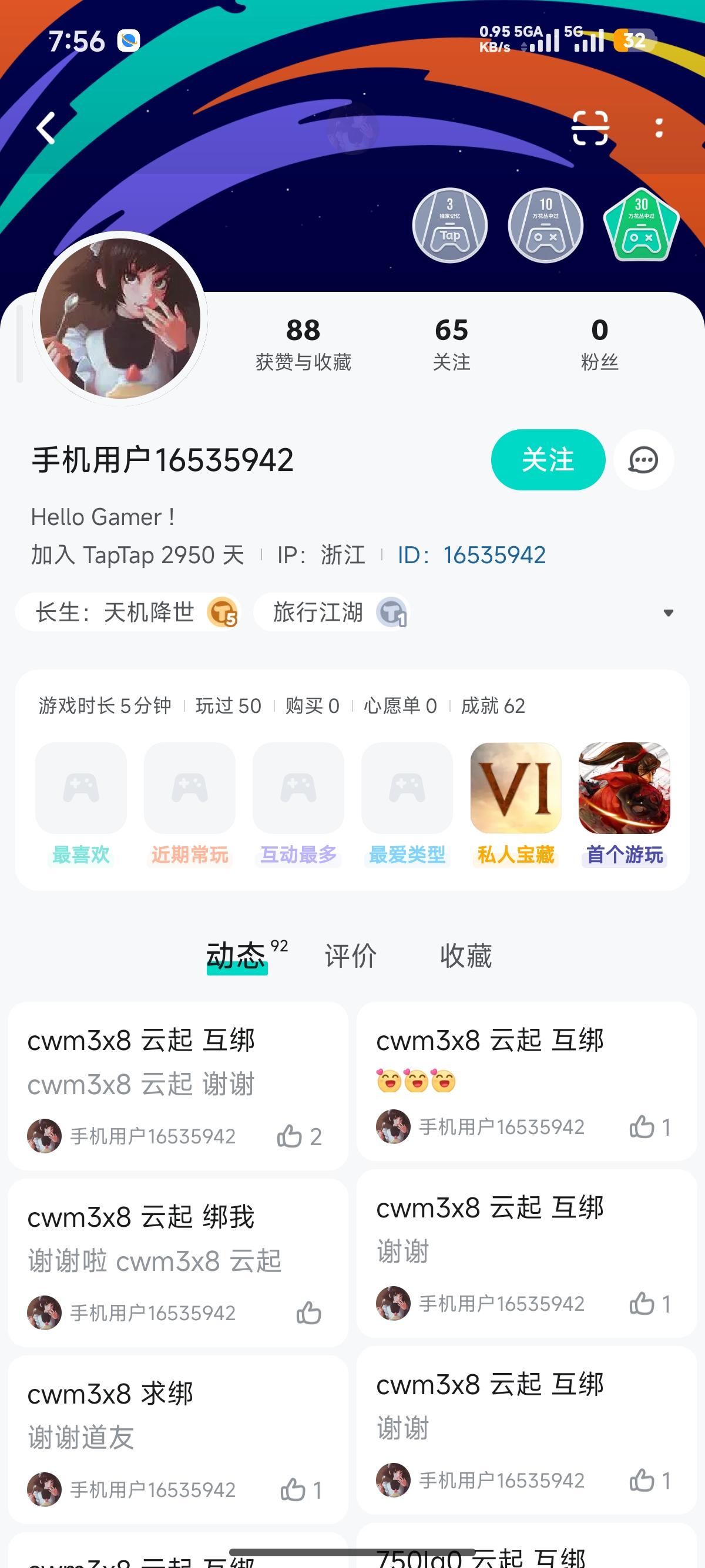Open the scan icon in the header
The width and height of the screenshot is (705, 1568).
pos(590,129)
